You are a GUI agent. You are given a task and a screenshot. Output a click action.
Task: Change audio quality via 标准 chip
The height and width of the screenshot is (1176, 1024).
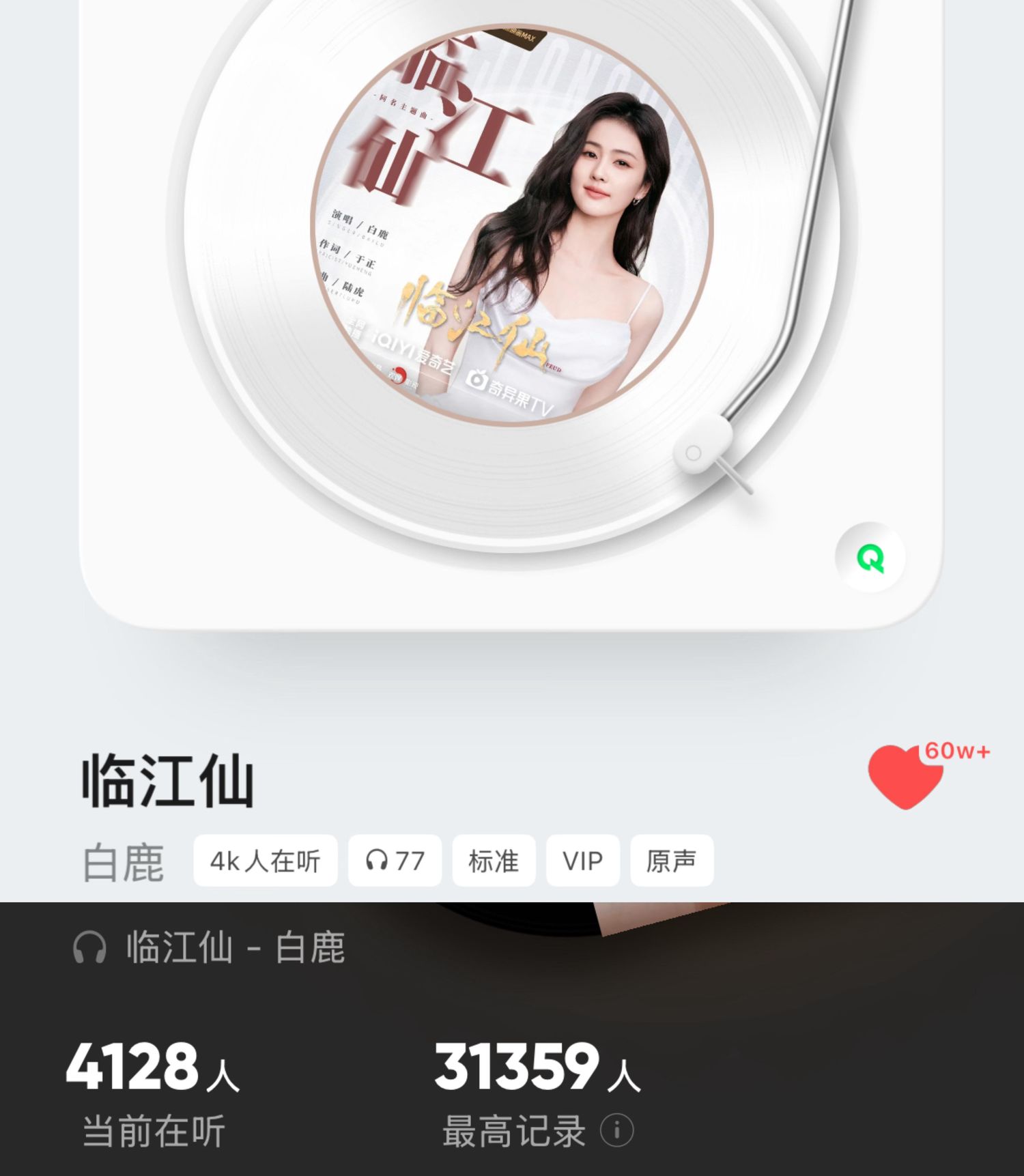pyautogui.click(x=494, y=861)
